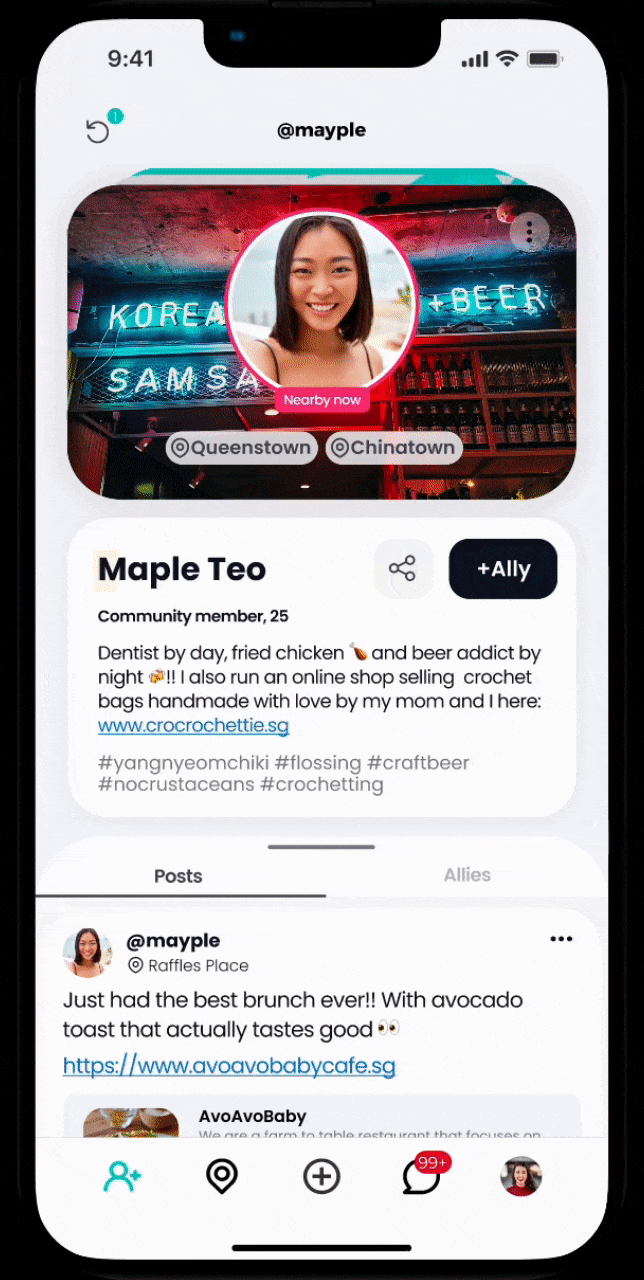Select the Chinatown location chip
This screenshot has width=644, height=1280.
393,448
